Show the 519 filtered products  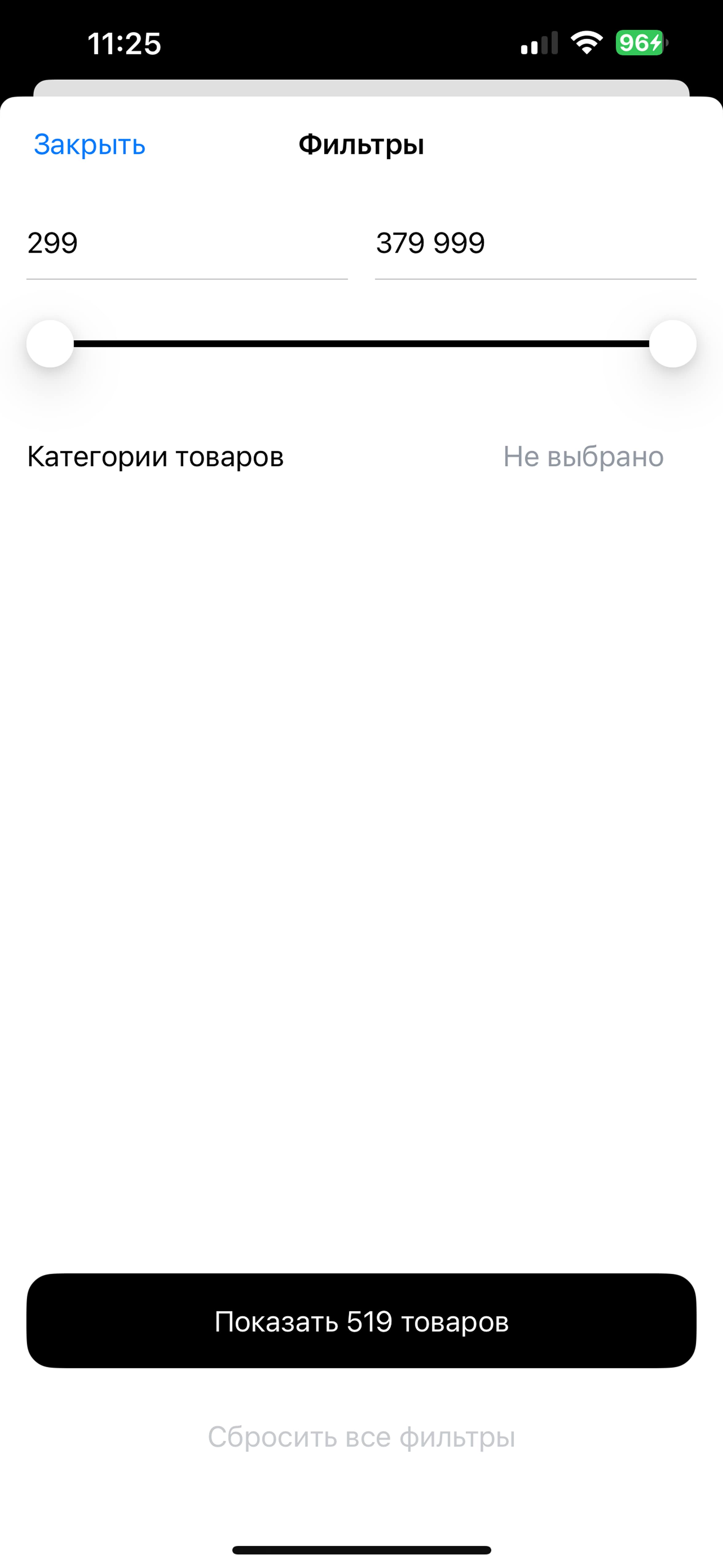click(361, 1321)
